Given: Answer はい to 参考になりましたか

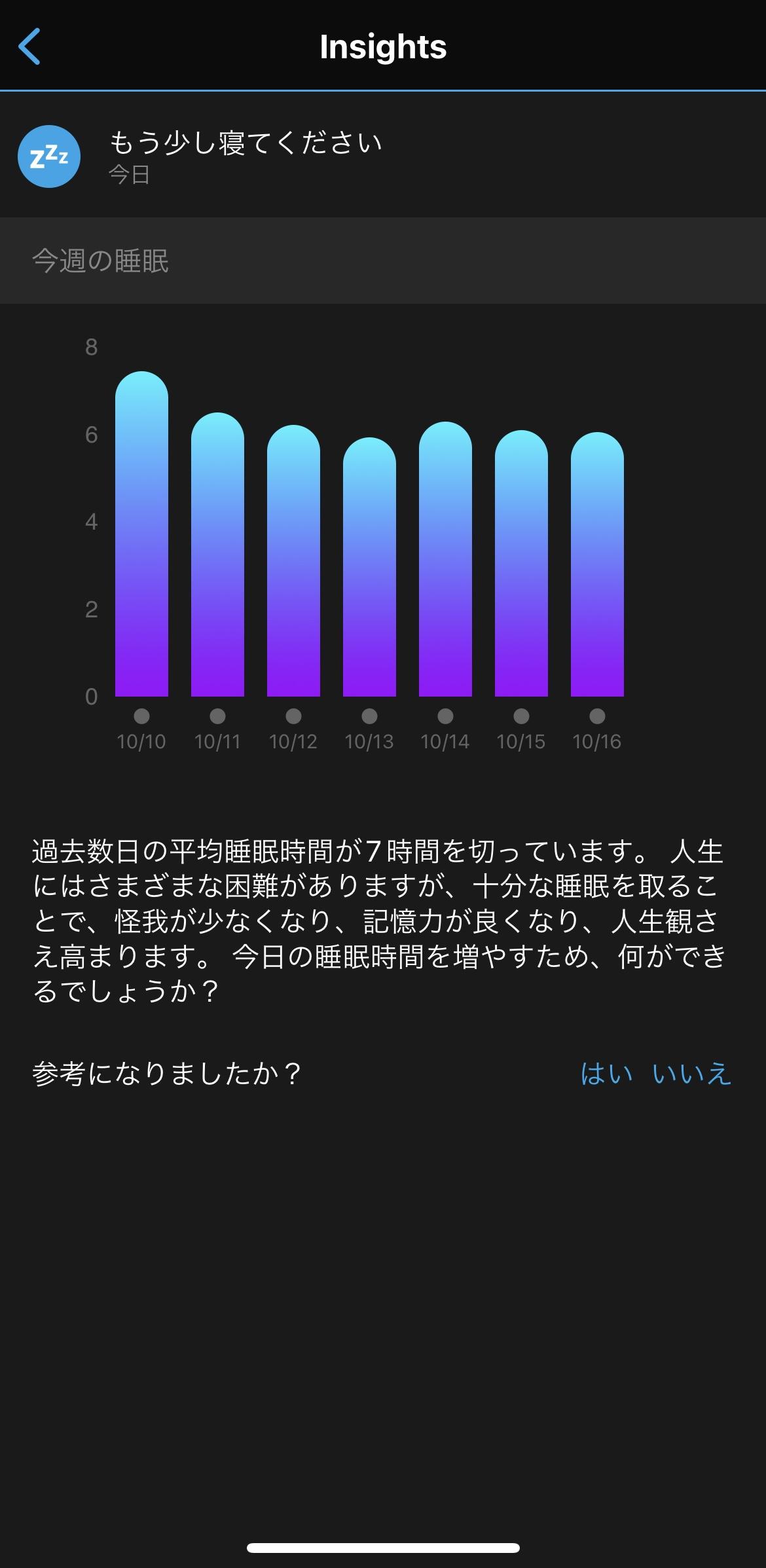Looking at the screenshot, I should [606, 1074].
